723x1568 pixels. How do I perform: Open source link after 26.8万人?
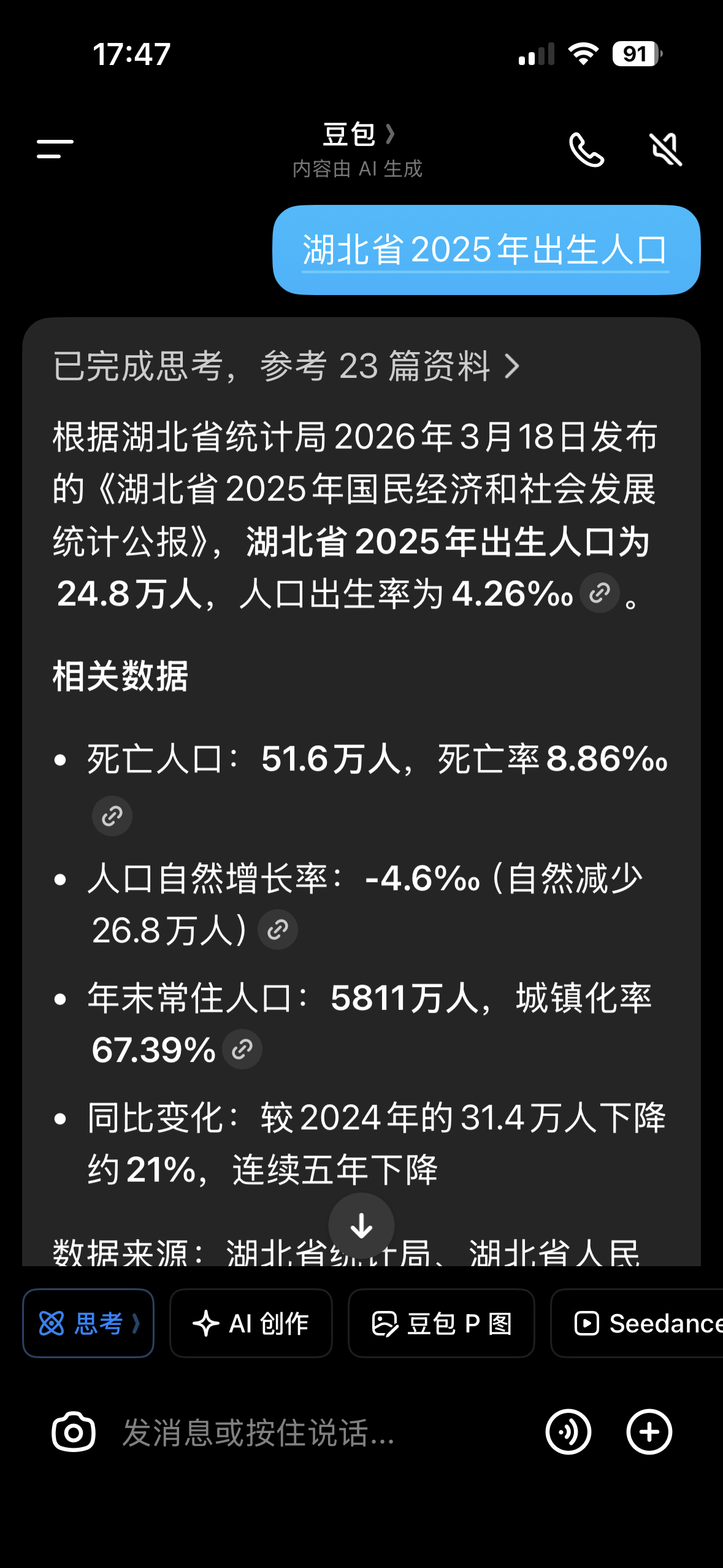click(x=278, y=929)
